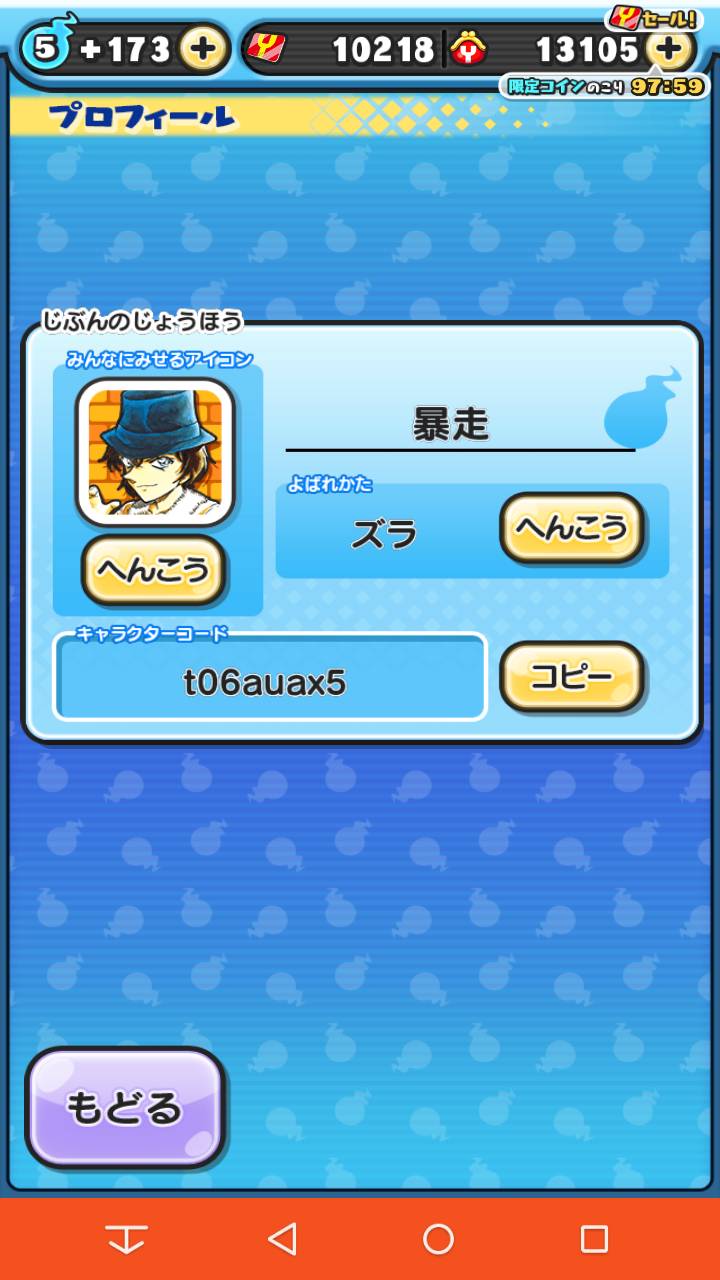Go back with the もどる button
This screenshot has width=720, height=1280.
pos(125,1108)
